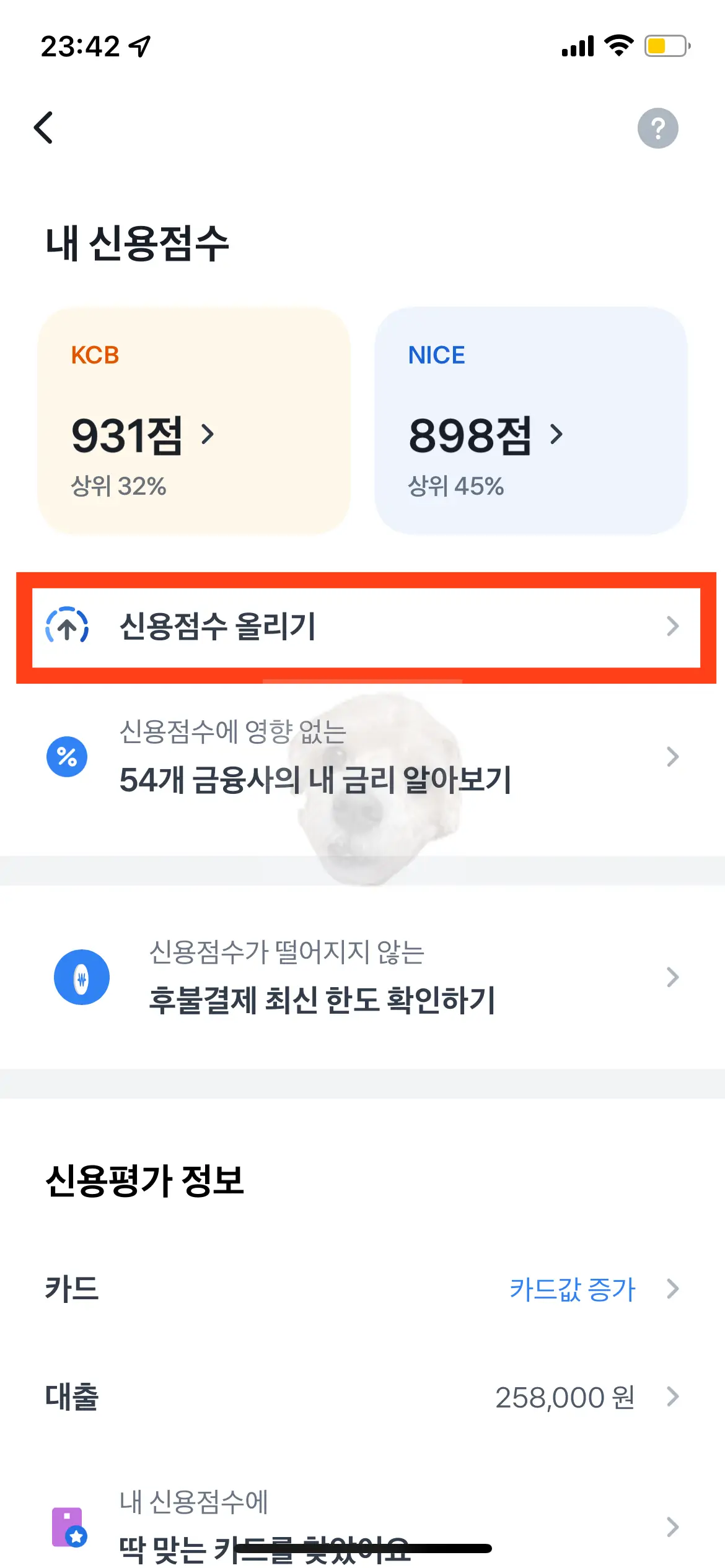
Task: Tap the 상위 32% percentile indicator
Action: coord(118,487)
